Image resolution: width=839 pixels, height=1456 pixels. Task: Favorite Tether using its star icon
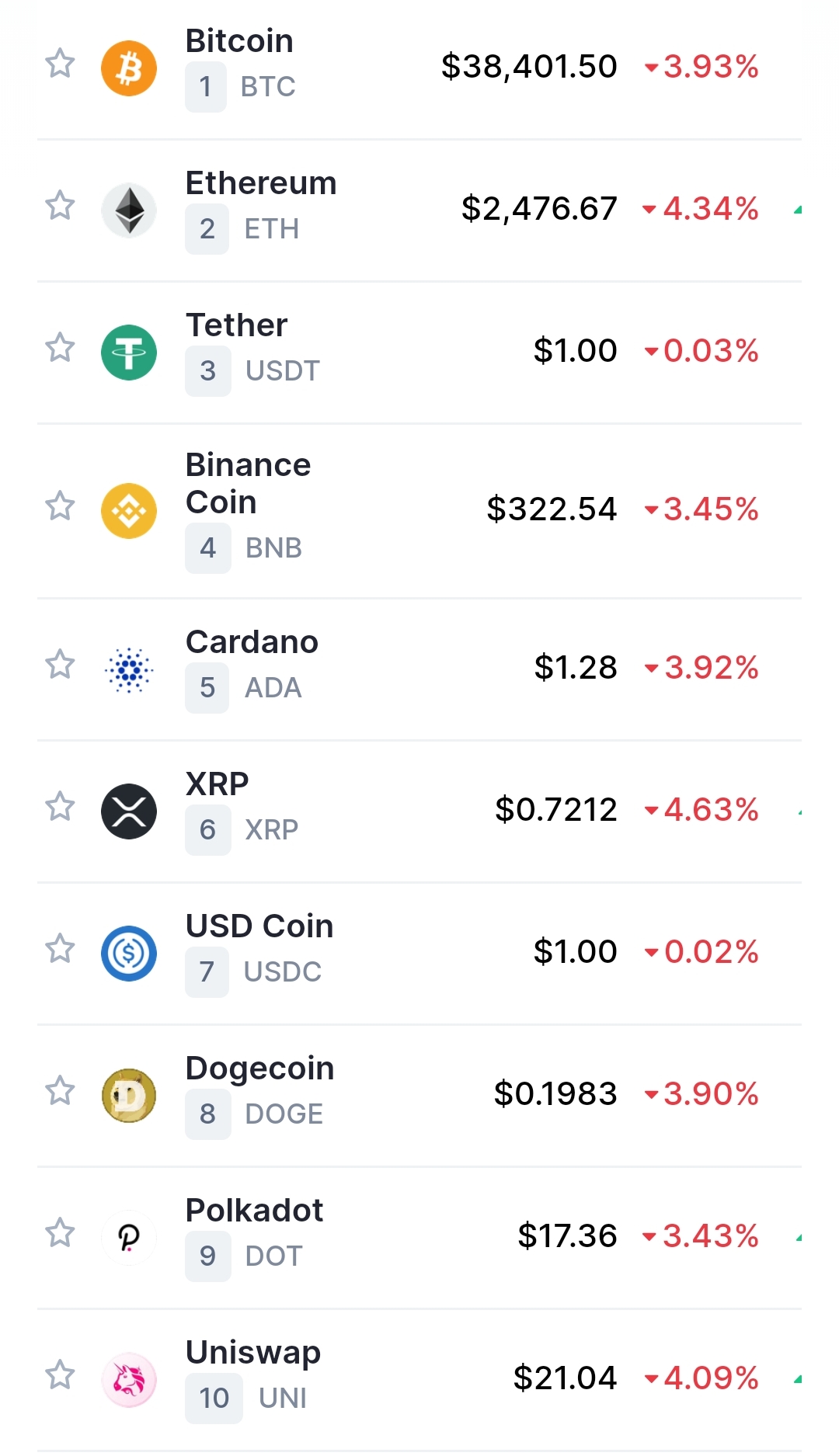pos(60,348)
